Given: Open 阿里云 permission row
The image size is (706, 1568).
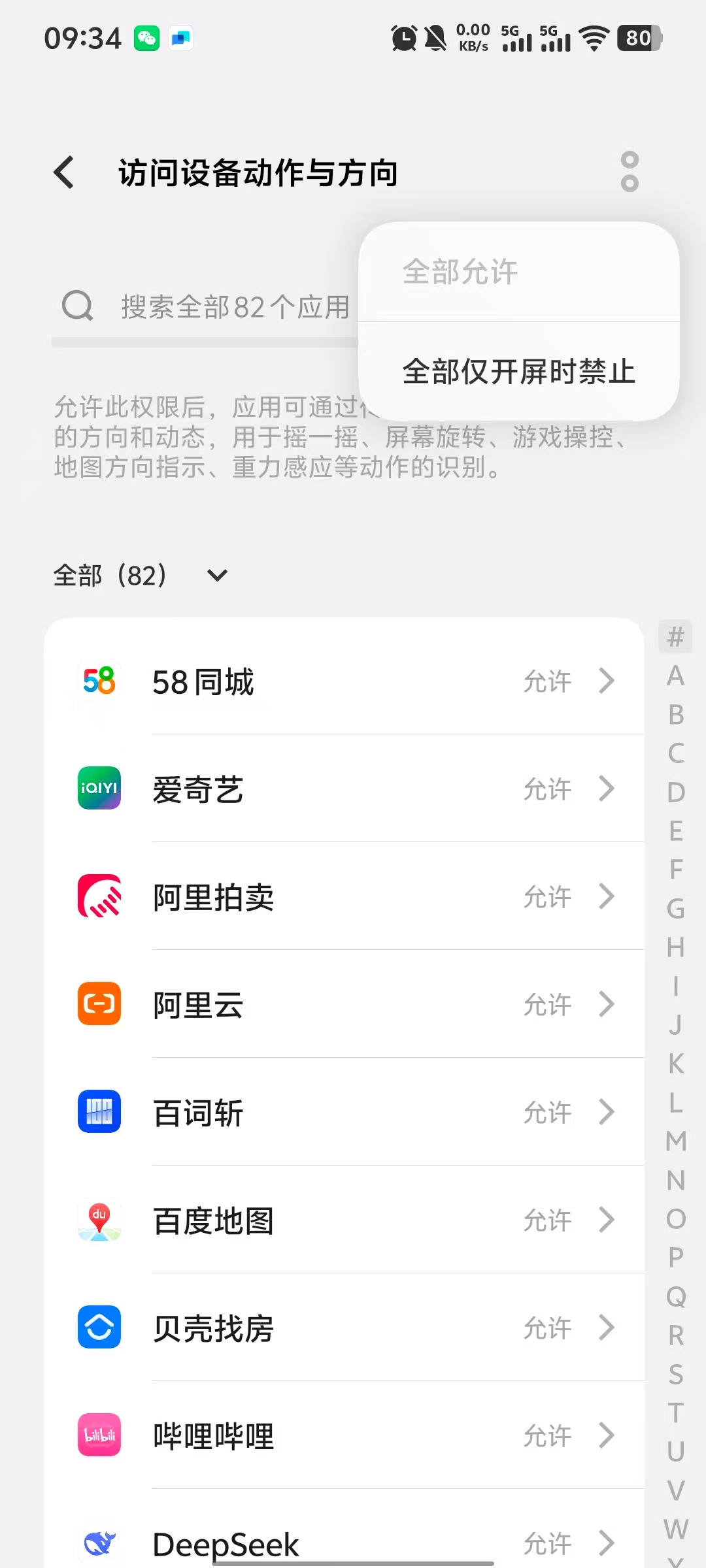Looking at the screenshot, I should click(x=345, y=1005).
